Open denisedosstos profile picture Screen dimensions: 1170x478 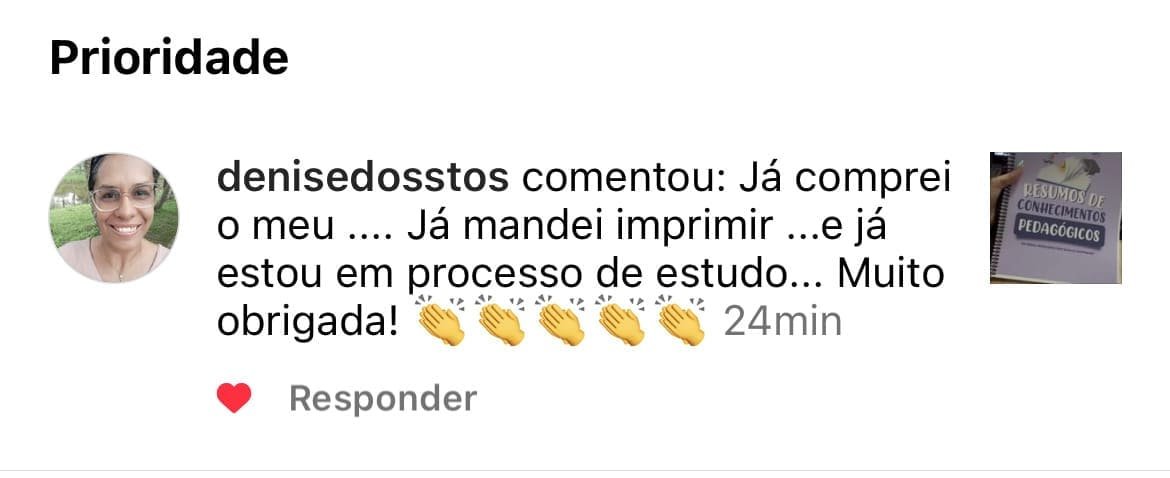pos(114,217)
